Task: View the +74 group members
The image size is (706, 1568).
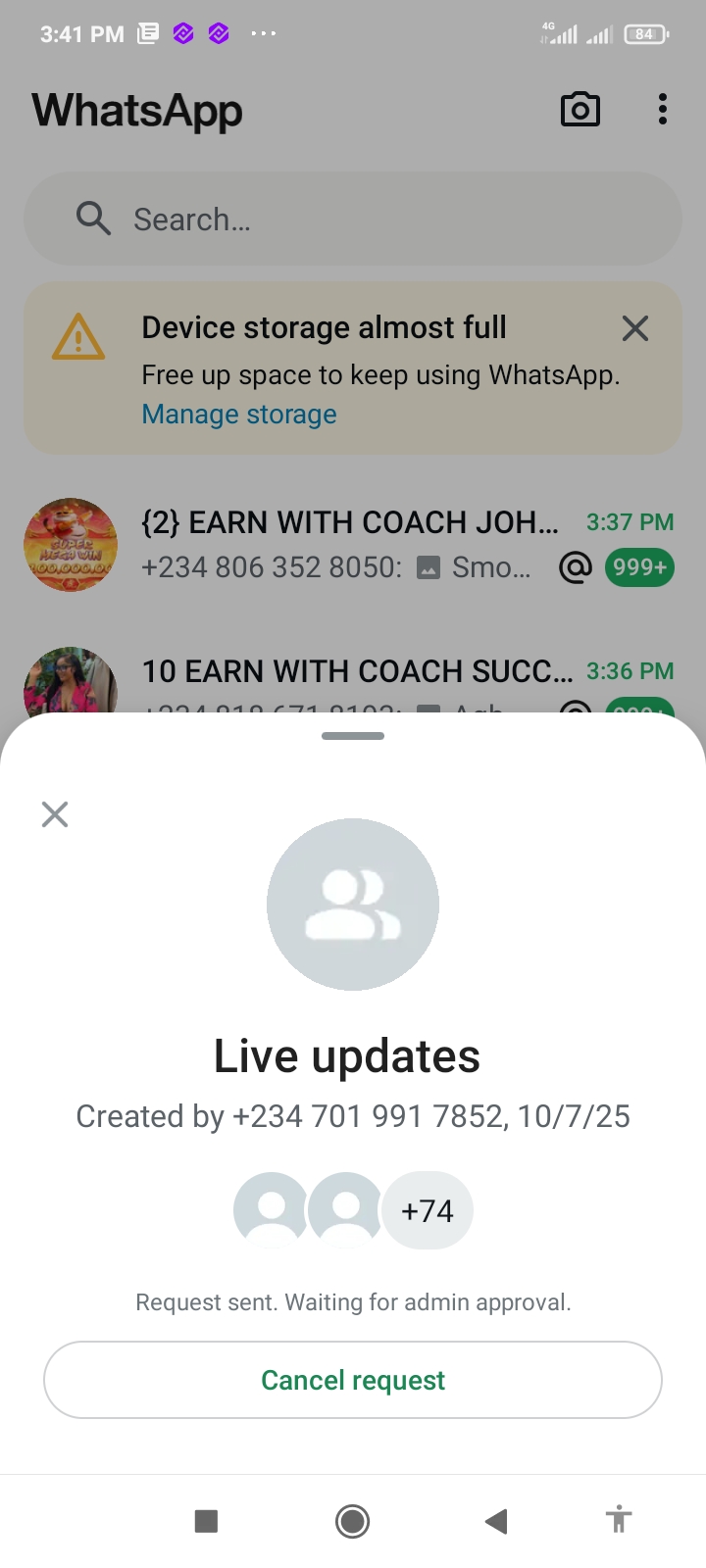Action: click(x=427, y=1210)
